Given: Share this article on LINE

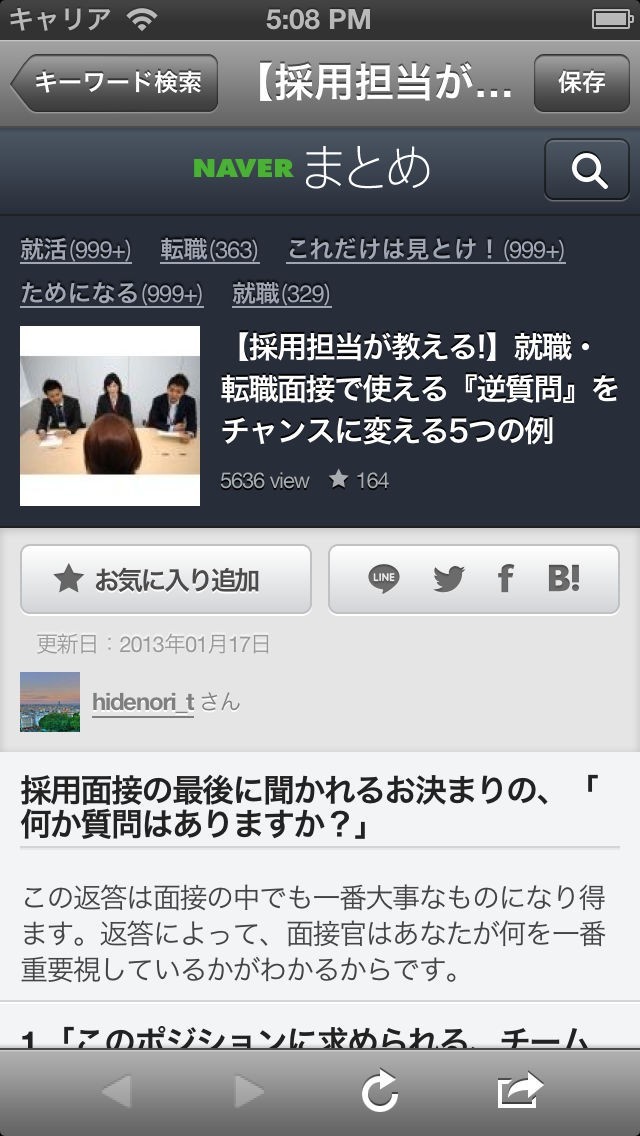Looking at the screenshot, I should point(383,578).
